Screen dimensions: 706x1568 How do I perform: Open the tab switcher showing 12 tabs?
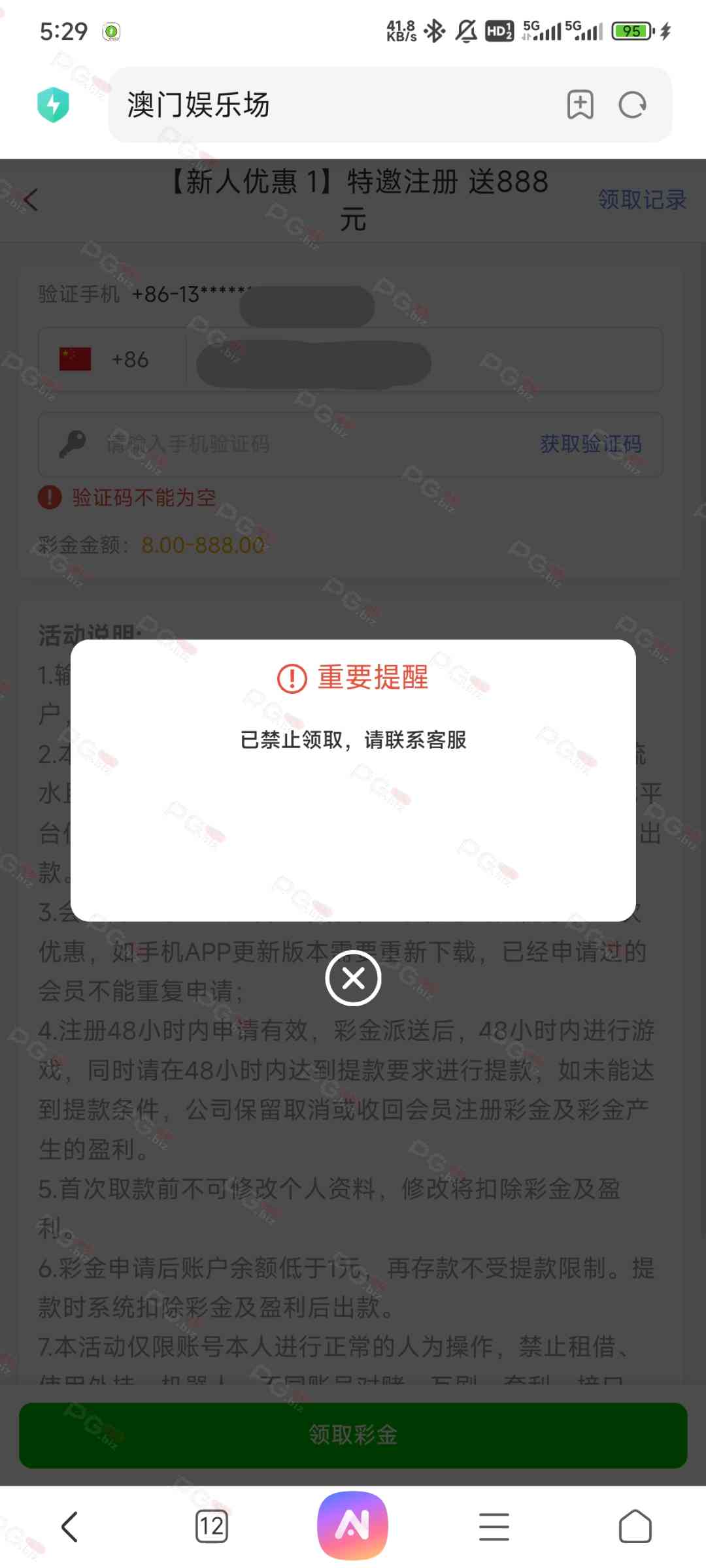[212, 1527]
